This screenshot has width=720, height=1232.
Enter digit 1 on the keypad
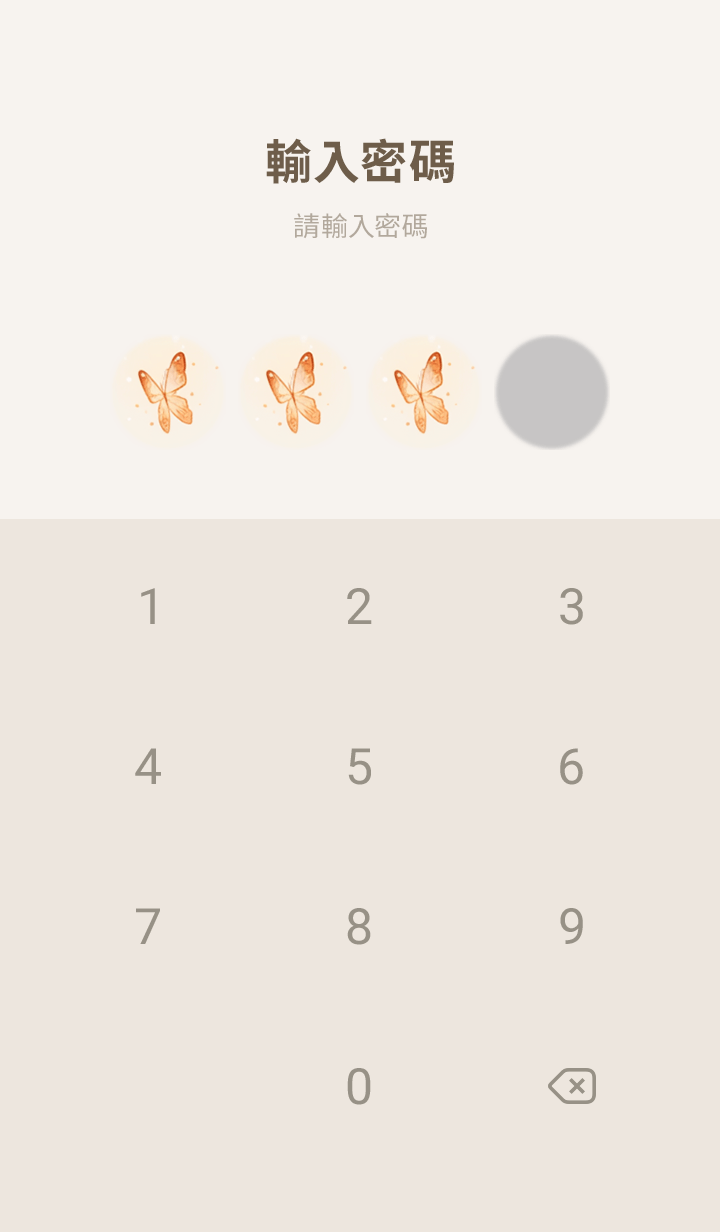click(x=149, y=607)
